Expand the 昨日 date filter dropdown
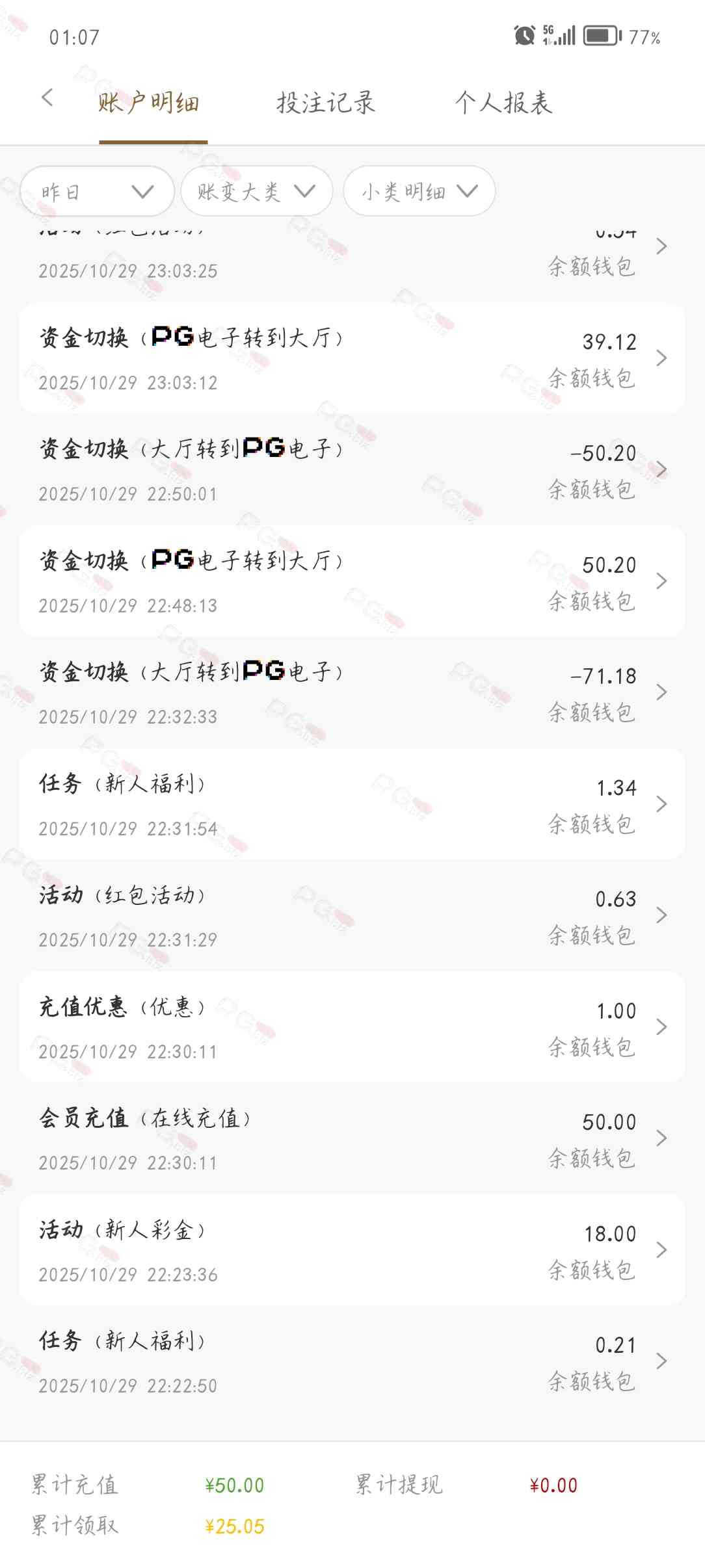This screenshot has width=705, height=1568. click(x=97, y=191)
